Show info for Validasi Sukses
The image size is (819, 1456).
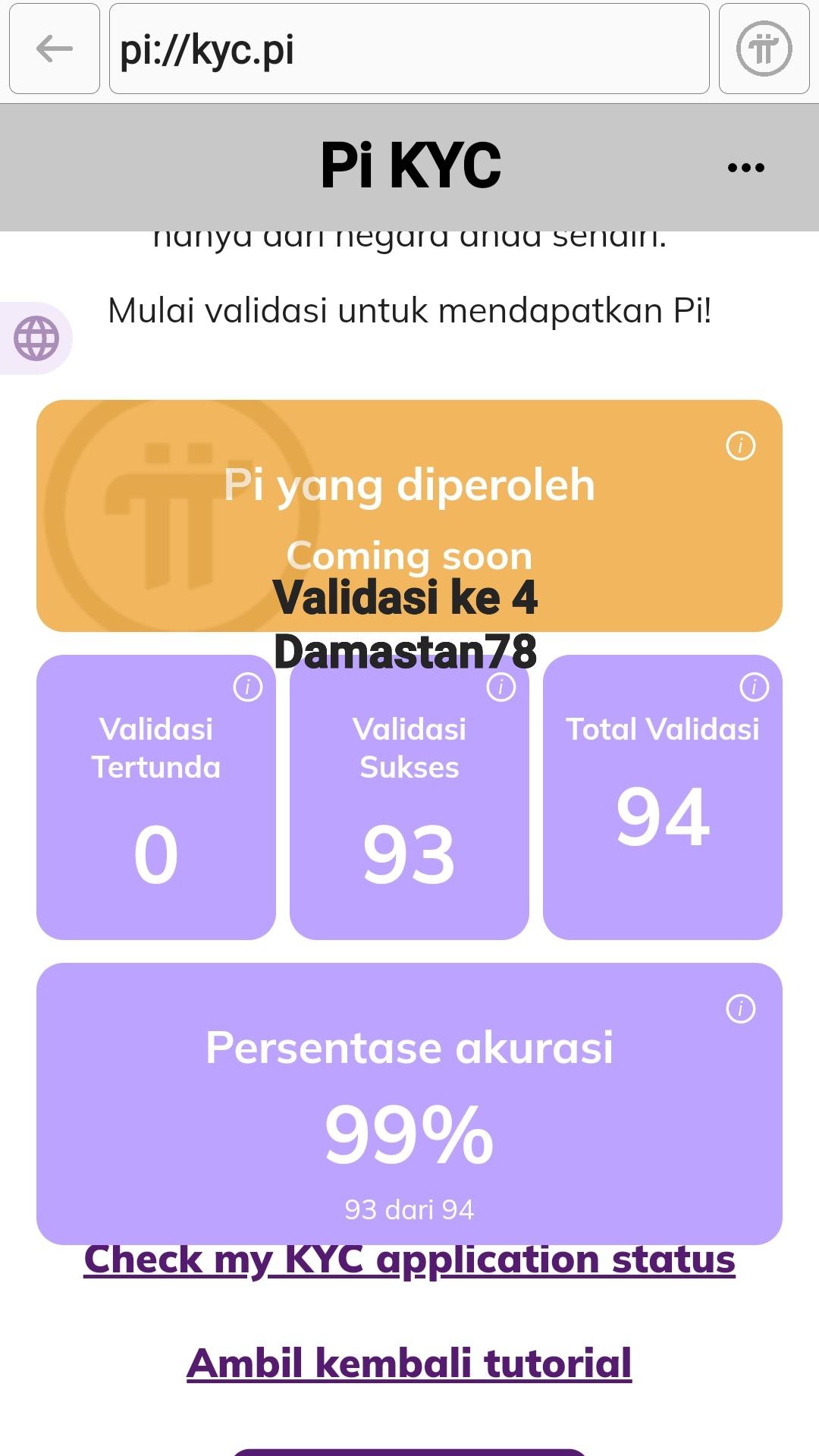(x=500, y=687)
